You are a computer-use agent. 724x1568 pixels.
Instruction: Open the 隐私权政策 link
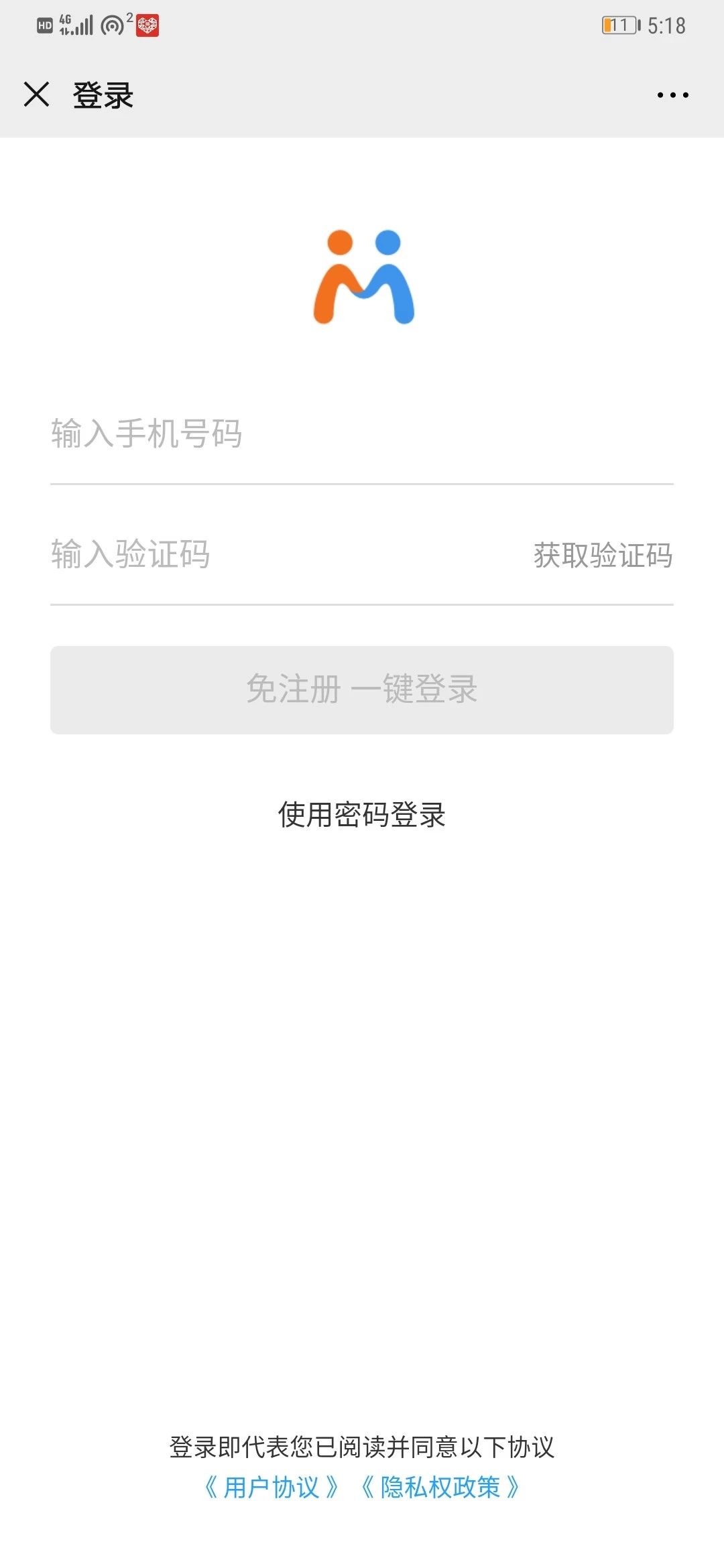440,1487
